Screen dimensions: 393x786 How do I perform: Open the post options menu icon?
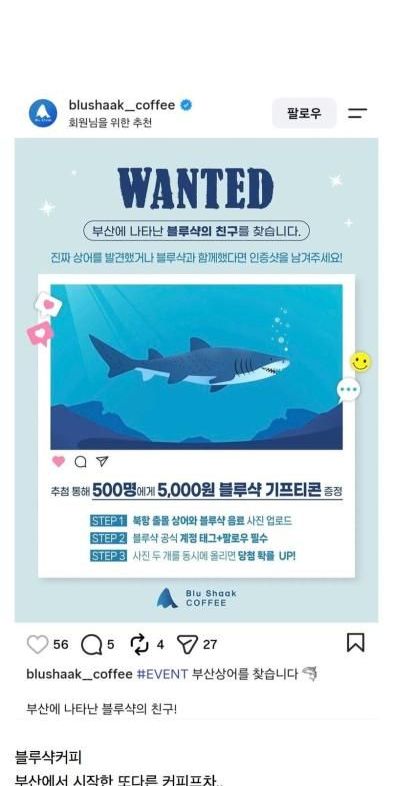tap(357, 113)
